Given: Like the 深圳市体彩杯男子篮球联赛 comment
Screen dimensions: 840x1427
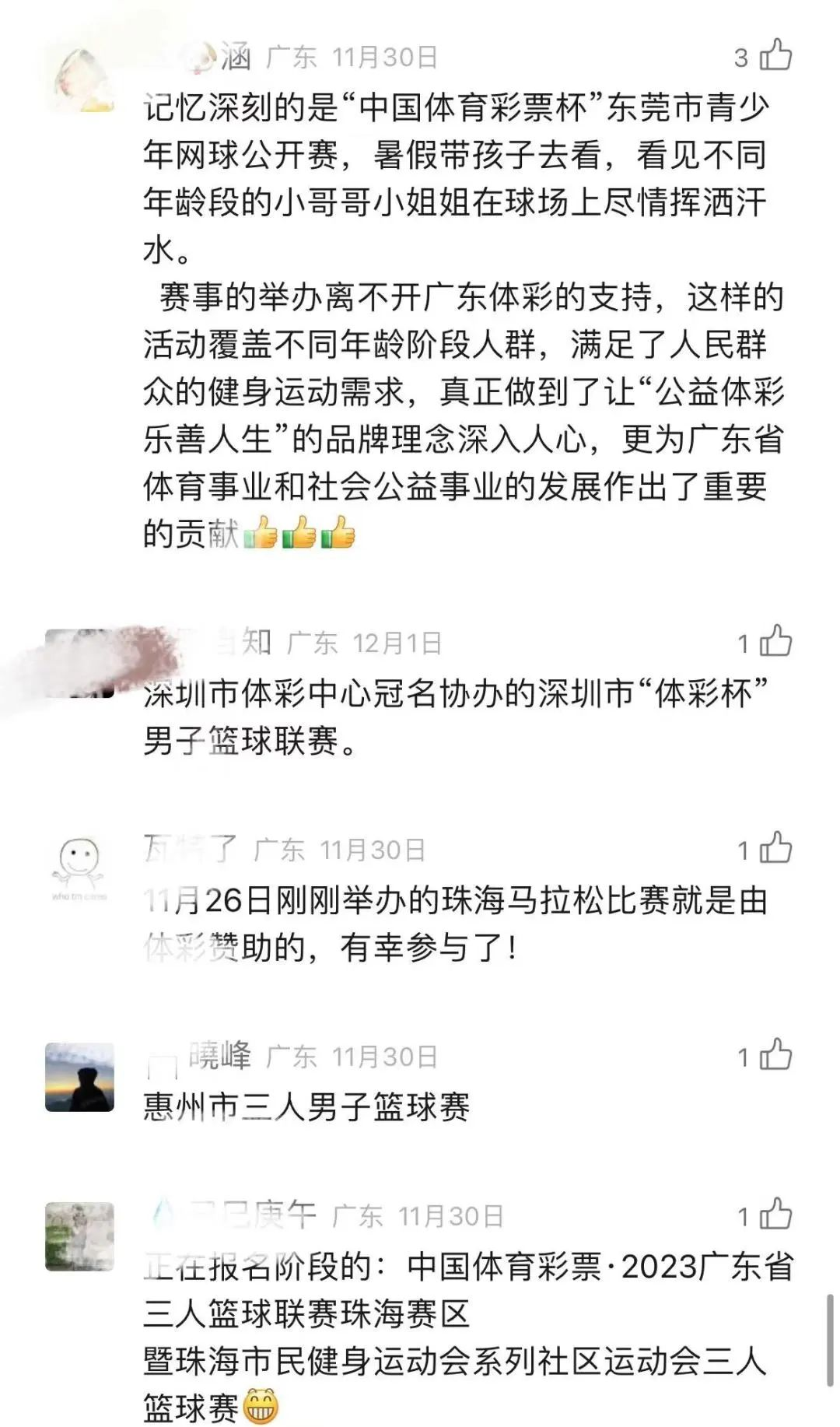Looking at the screenshot, I should click(x=775, y=642).
